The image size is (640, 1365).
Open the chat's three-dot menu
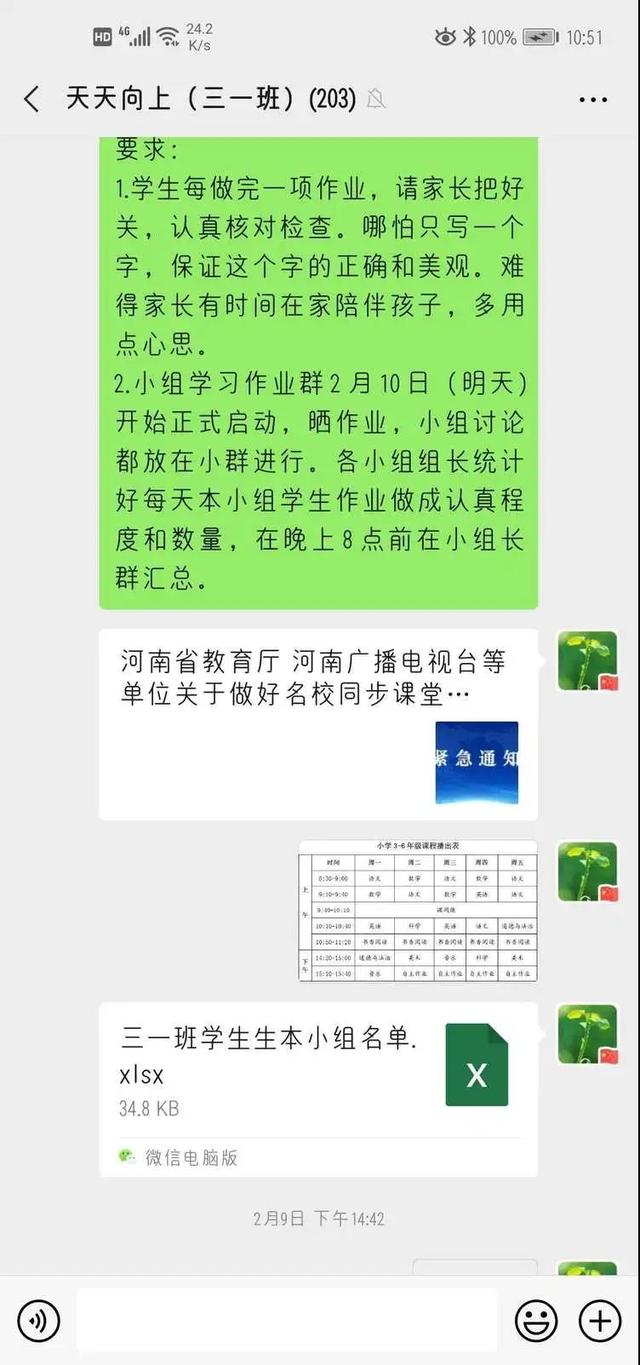[593, 100]
